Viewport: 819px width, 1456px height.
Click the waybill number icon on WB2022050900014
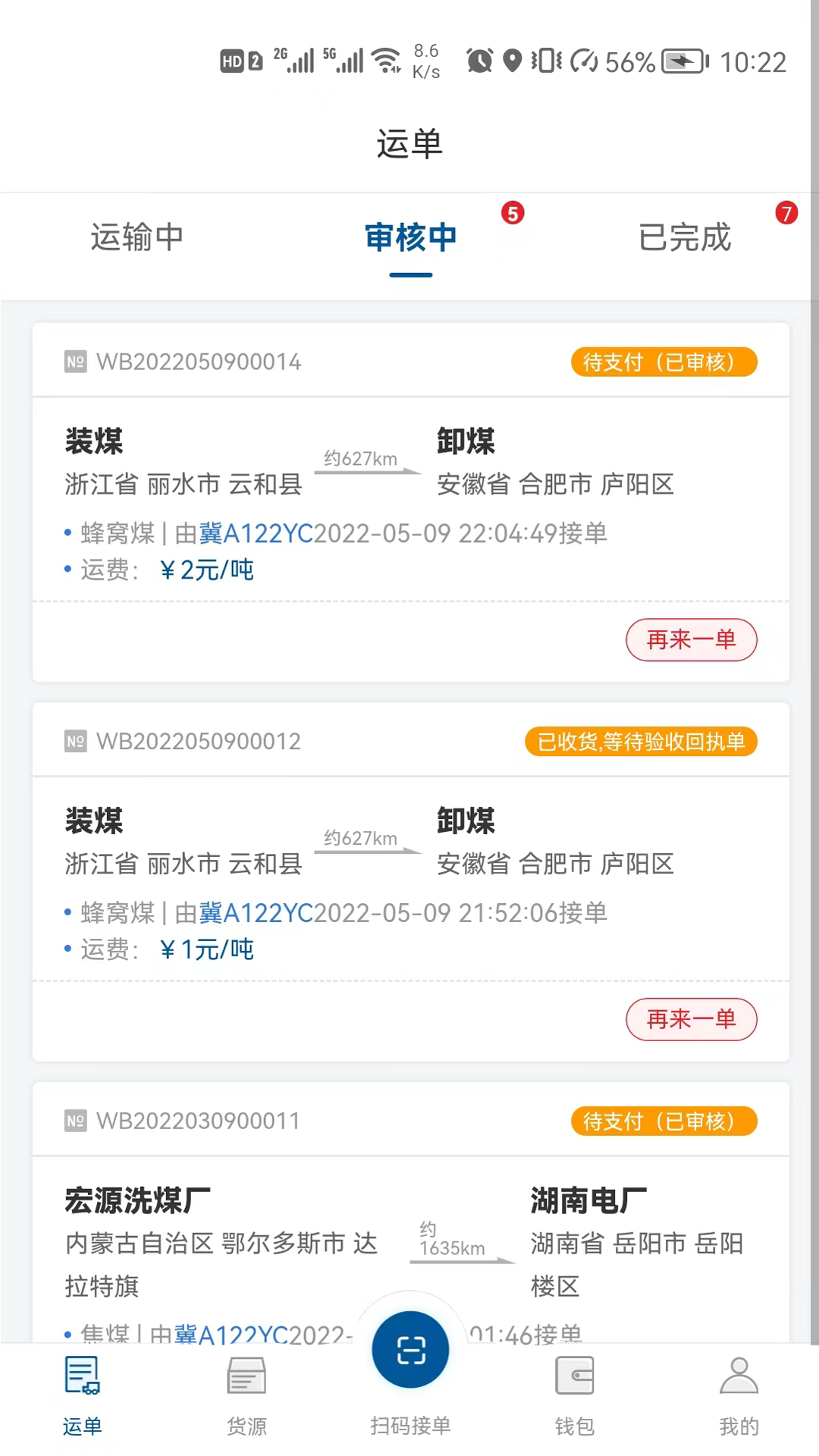(74, 362)
